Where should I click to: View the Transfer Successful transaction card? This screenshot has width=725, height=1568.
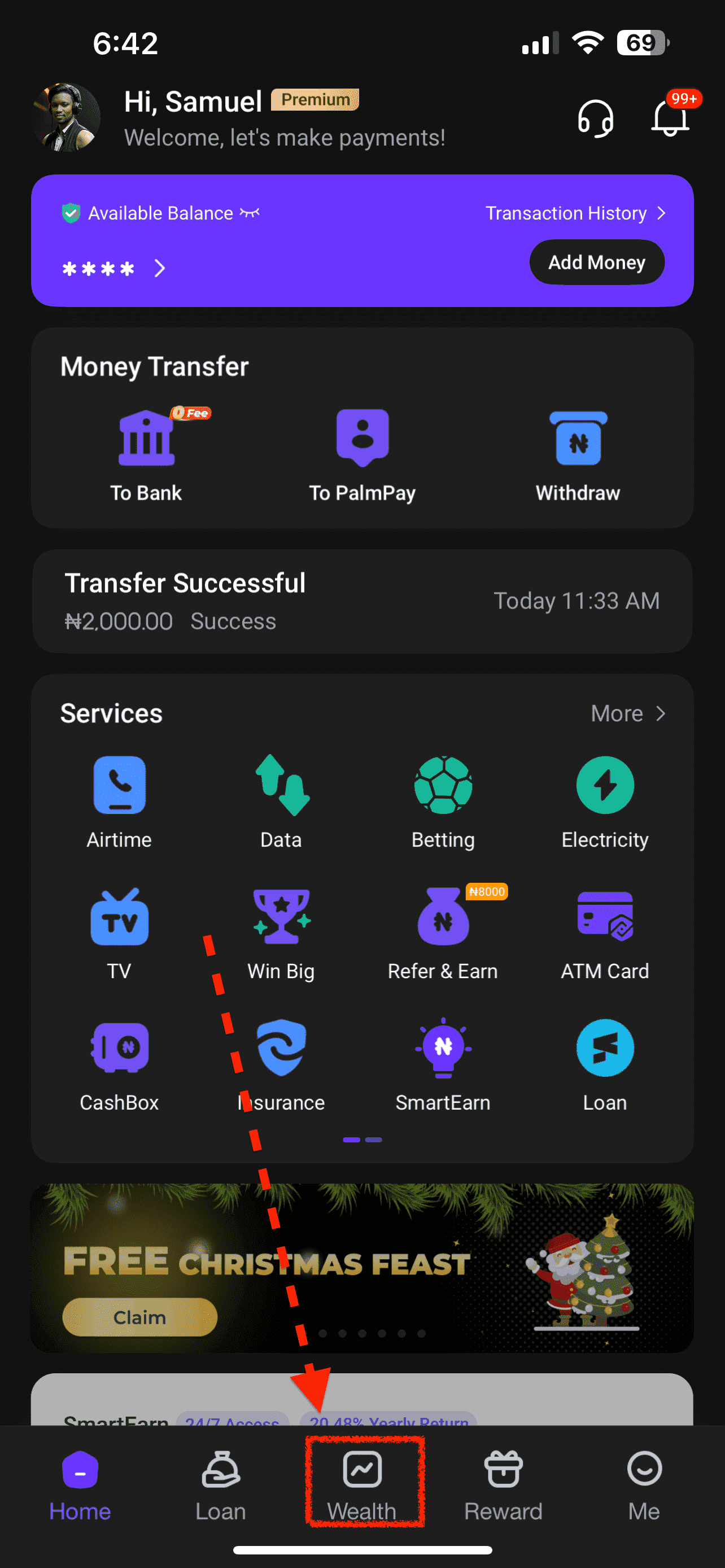pyautogui.click(x=362, y=601)
